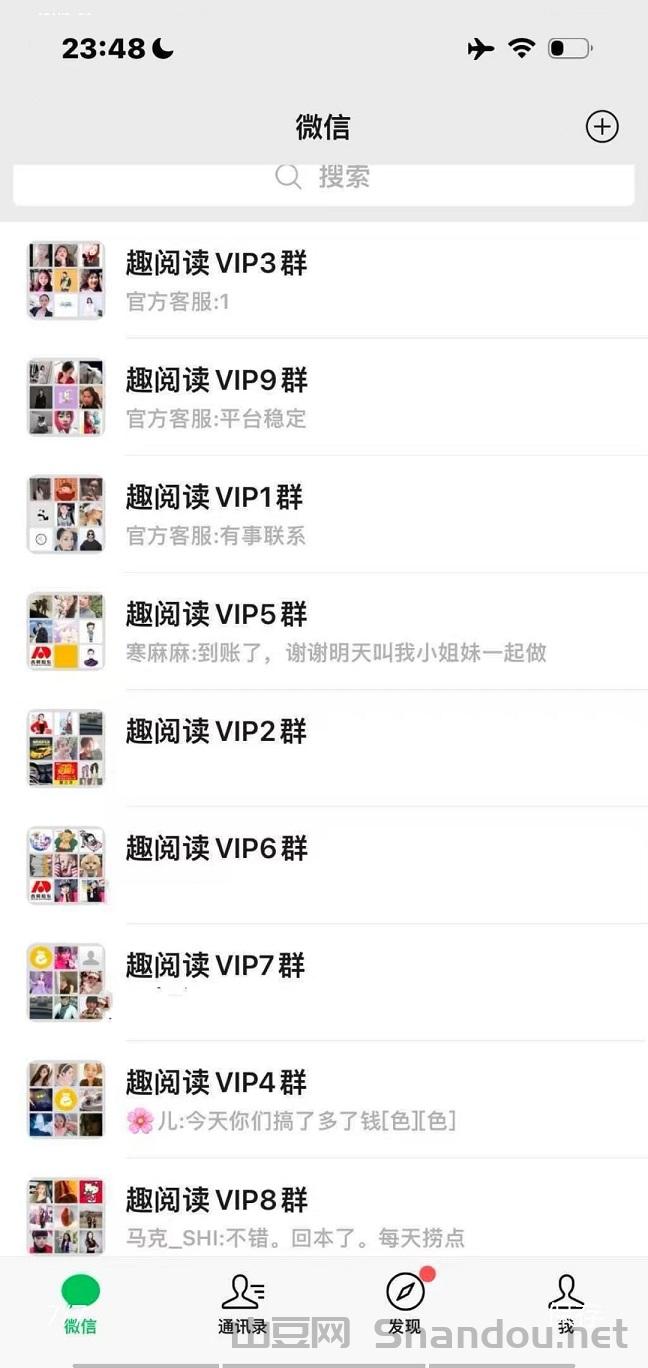Viewport: 648px width, 1368px height.
Task: Open the 趣阅读 VIP4群 chat
Action: tap(330, 1099)
